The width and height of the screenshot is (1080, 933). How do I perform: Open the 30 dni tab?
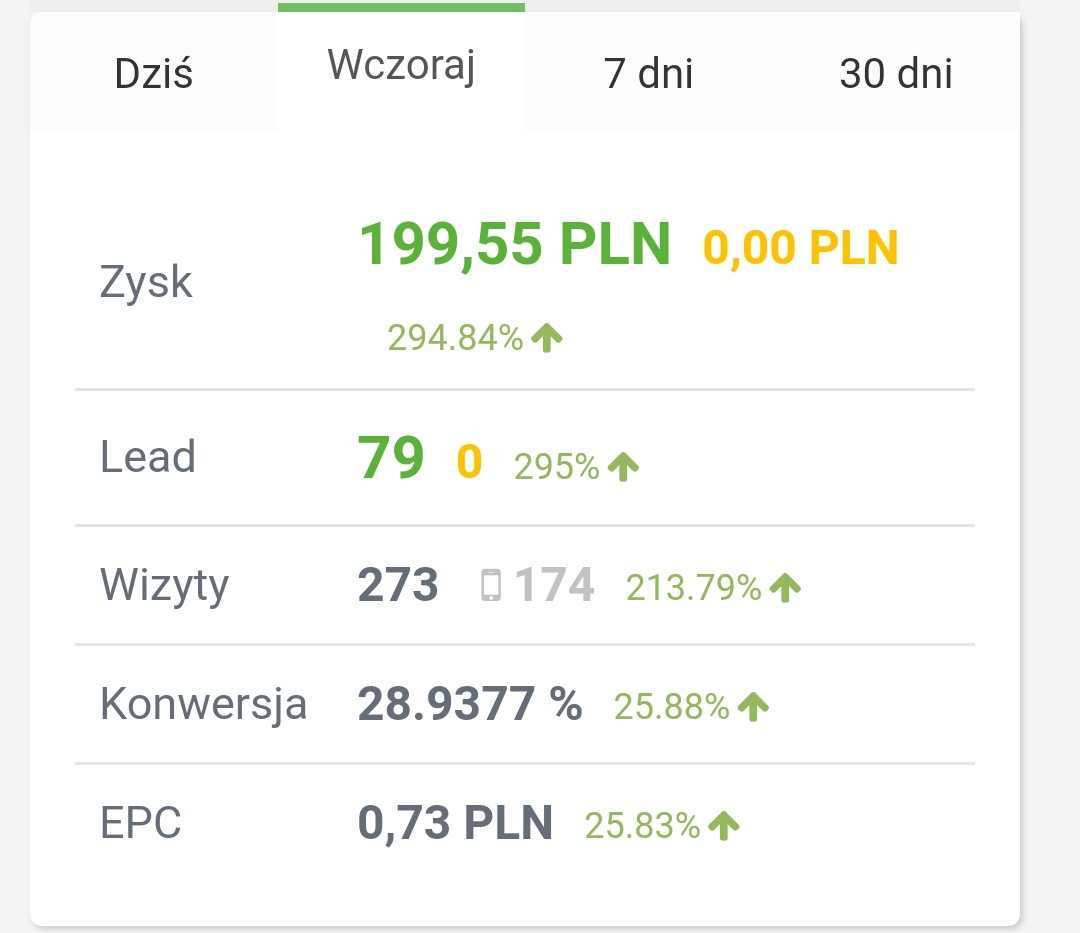pyautogui.click(x=895, y=74)
